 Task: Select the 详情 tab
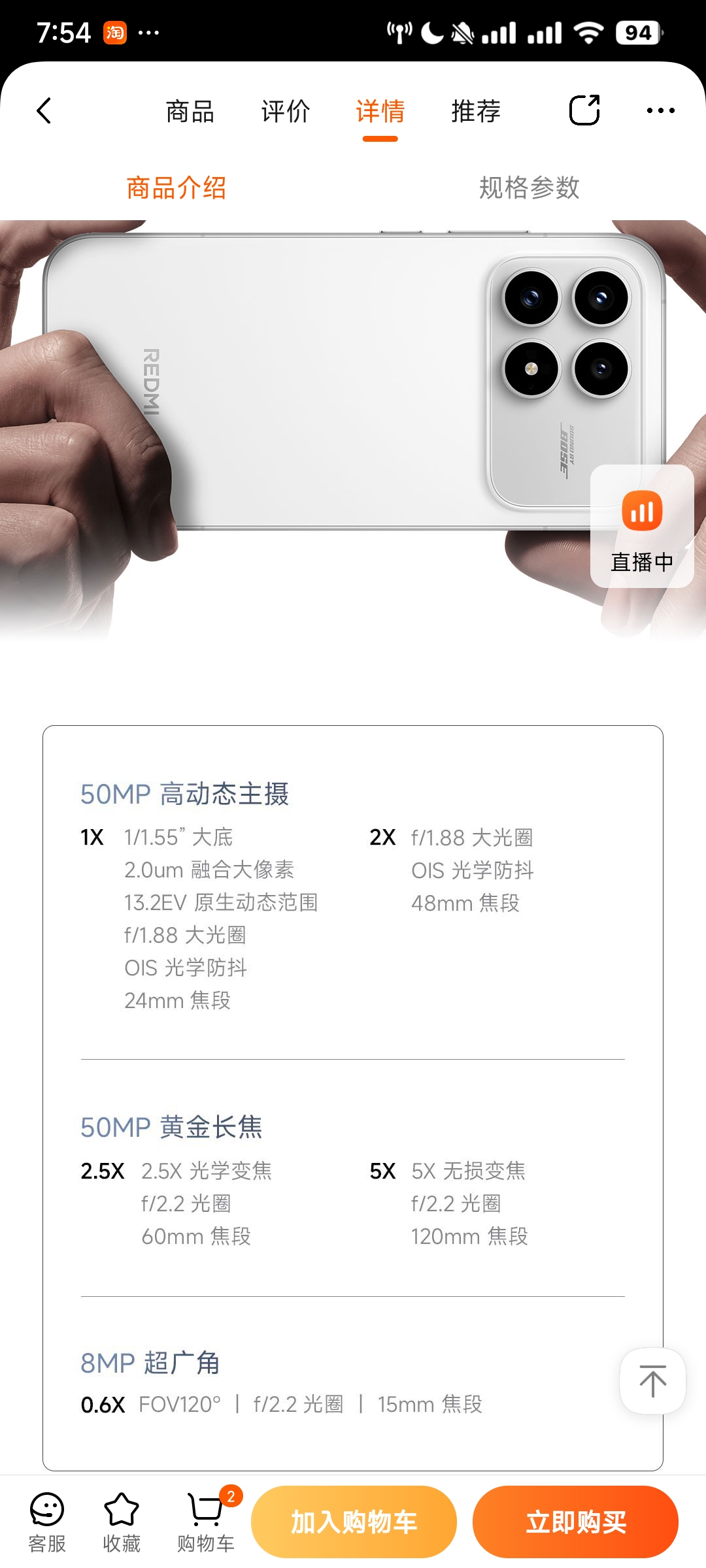tap(380, 112)
